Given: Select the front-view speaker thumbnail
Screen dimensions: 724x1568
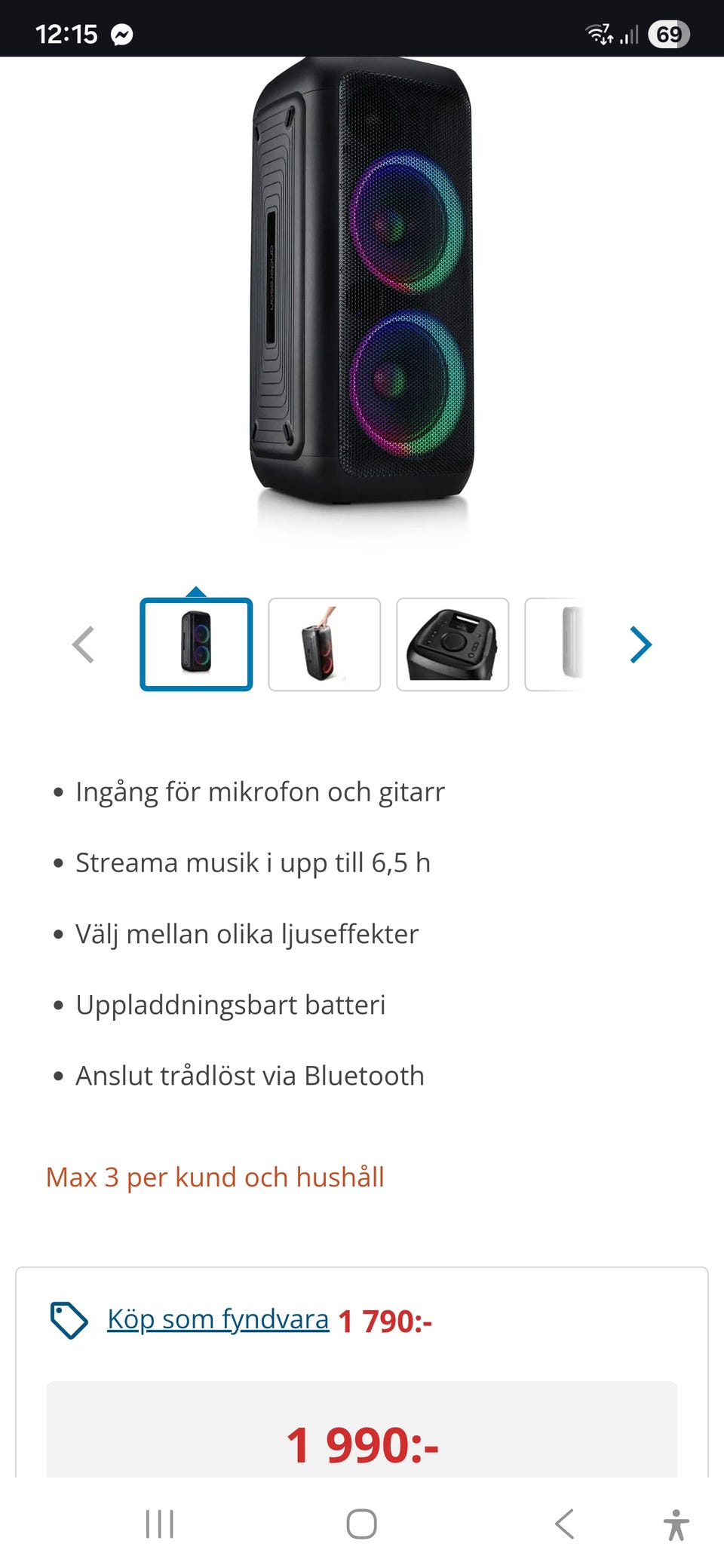Looking at the screenshot, I should 195,645.
